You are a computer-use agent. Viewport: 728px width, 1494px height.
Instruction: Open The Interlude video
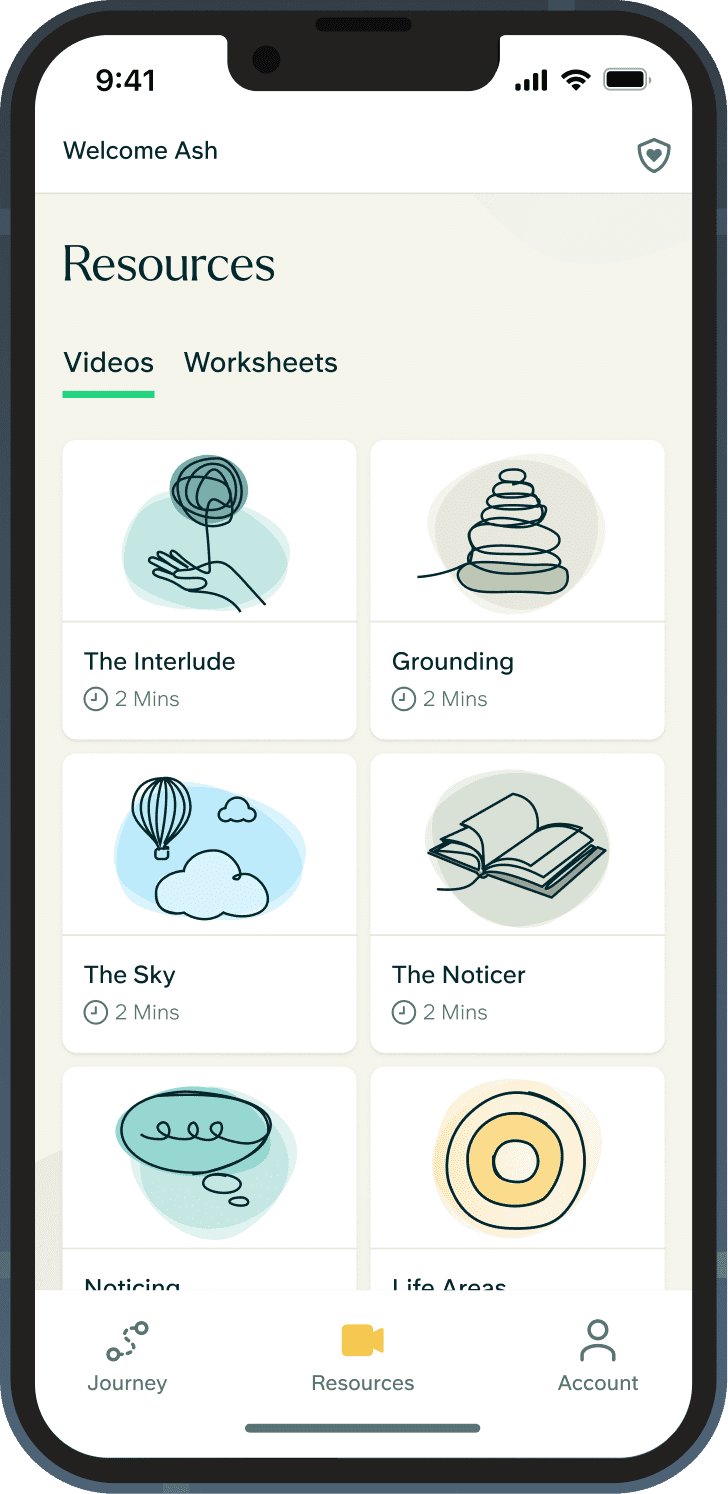point(209,588)
